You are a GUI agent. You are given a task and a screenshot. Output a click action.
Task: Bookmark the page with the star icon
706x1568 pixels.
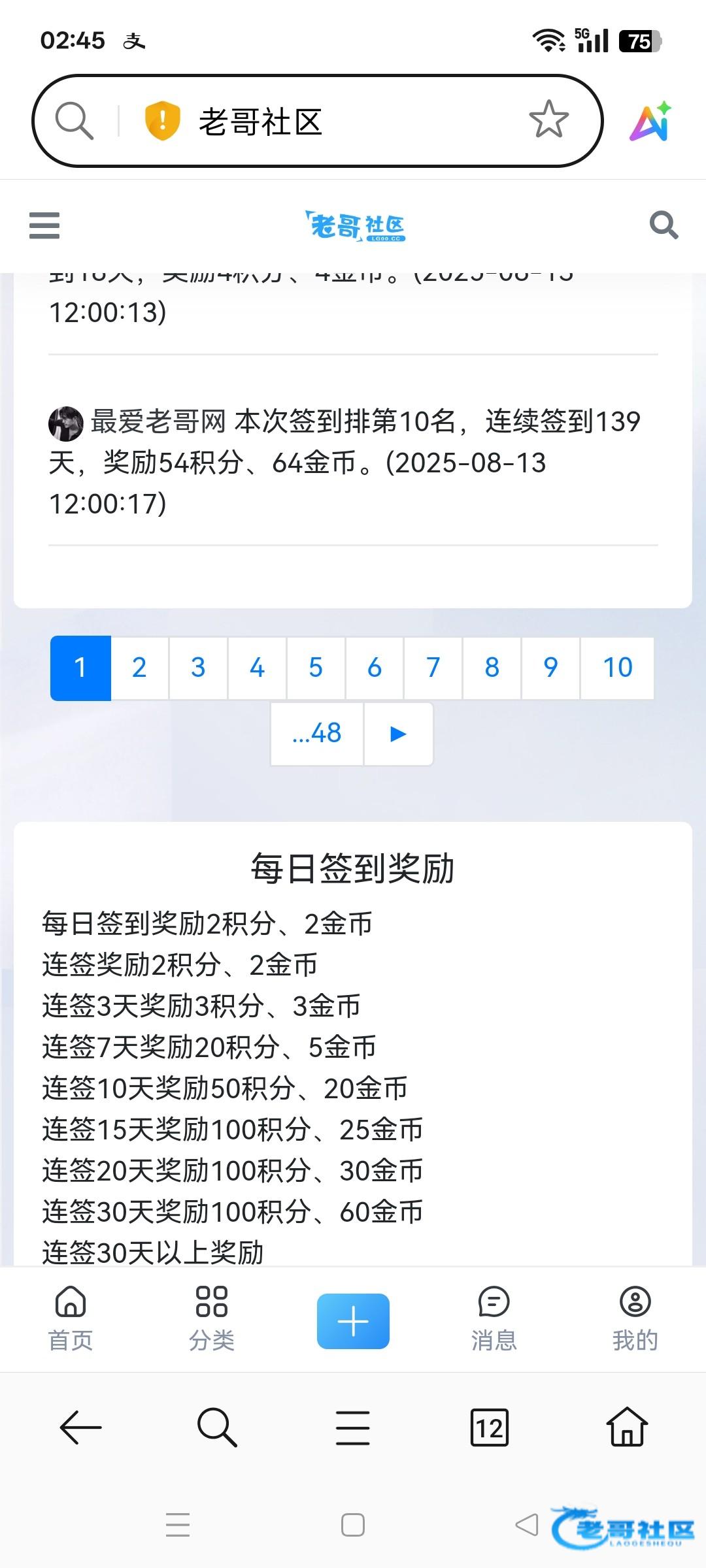[x=548, y=120]
